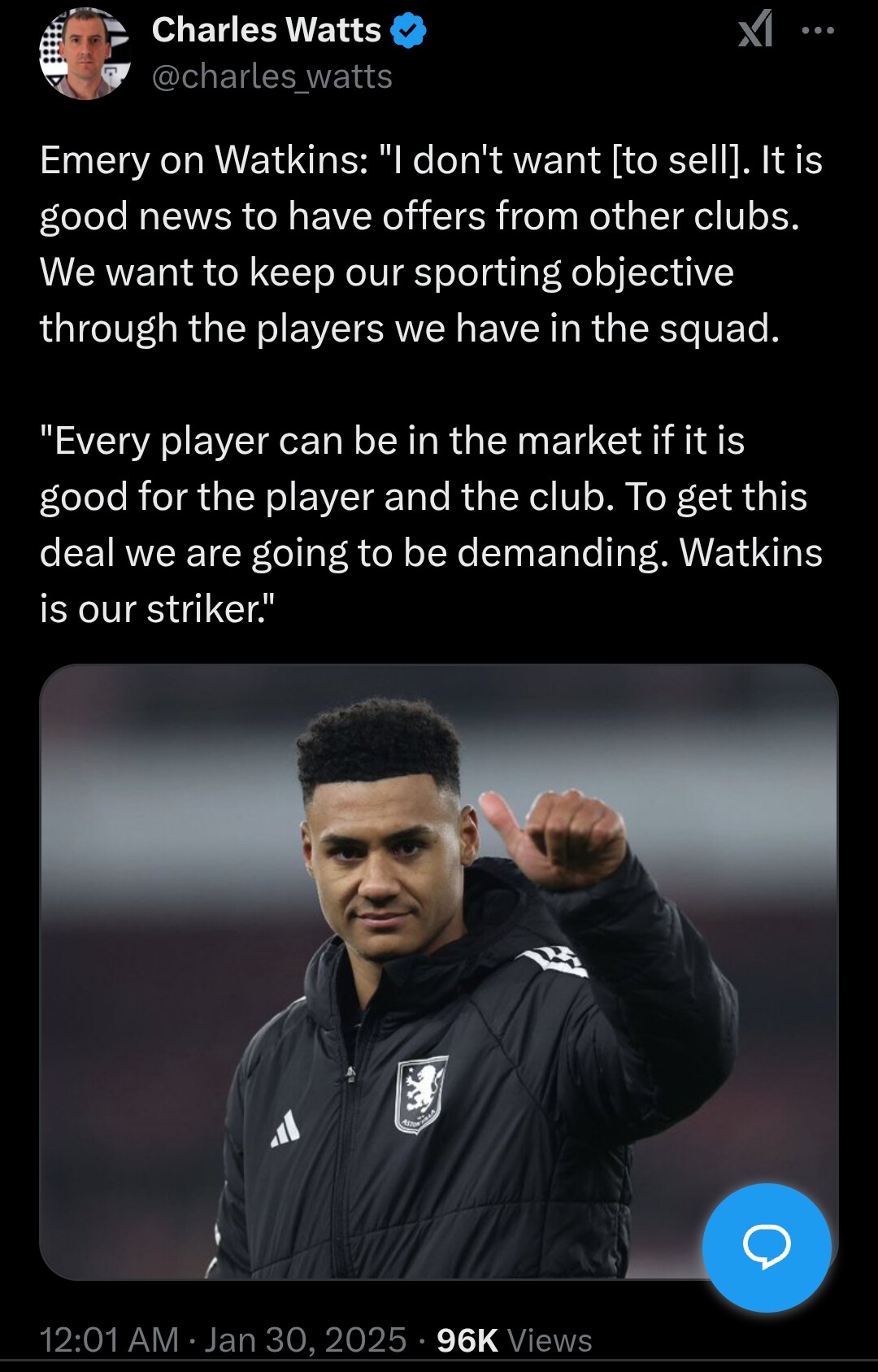The width and height of the screenshot is (878, 1372).
Task: Tap the blue reply floating button
Action: [x=766, y=1247]
